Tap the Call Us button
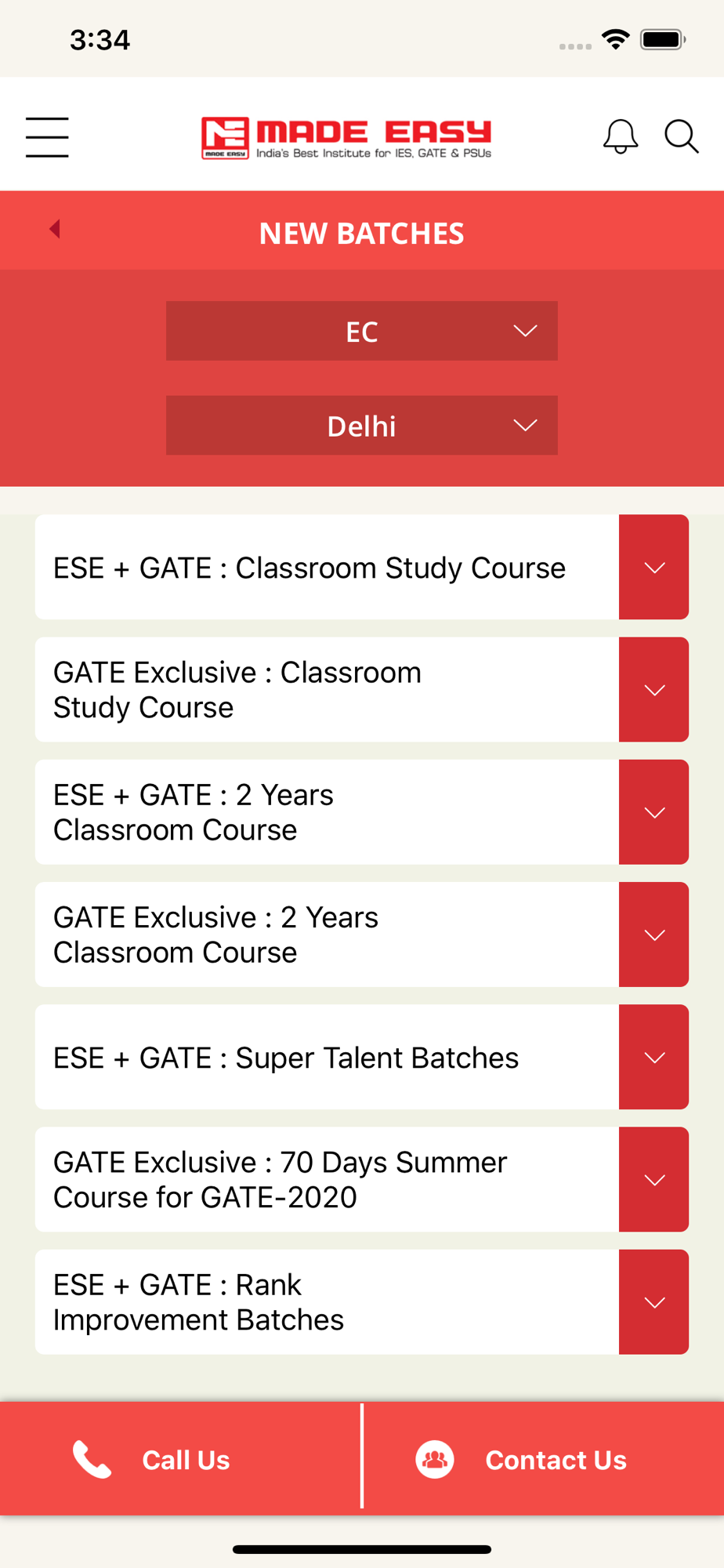Viewport: 724px width, 1568px height. click(x=180, y=1459)
